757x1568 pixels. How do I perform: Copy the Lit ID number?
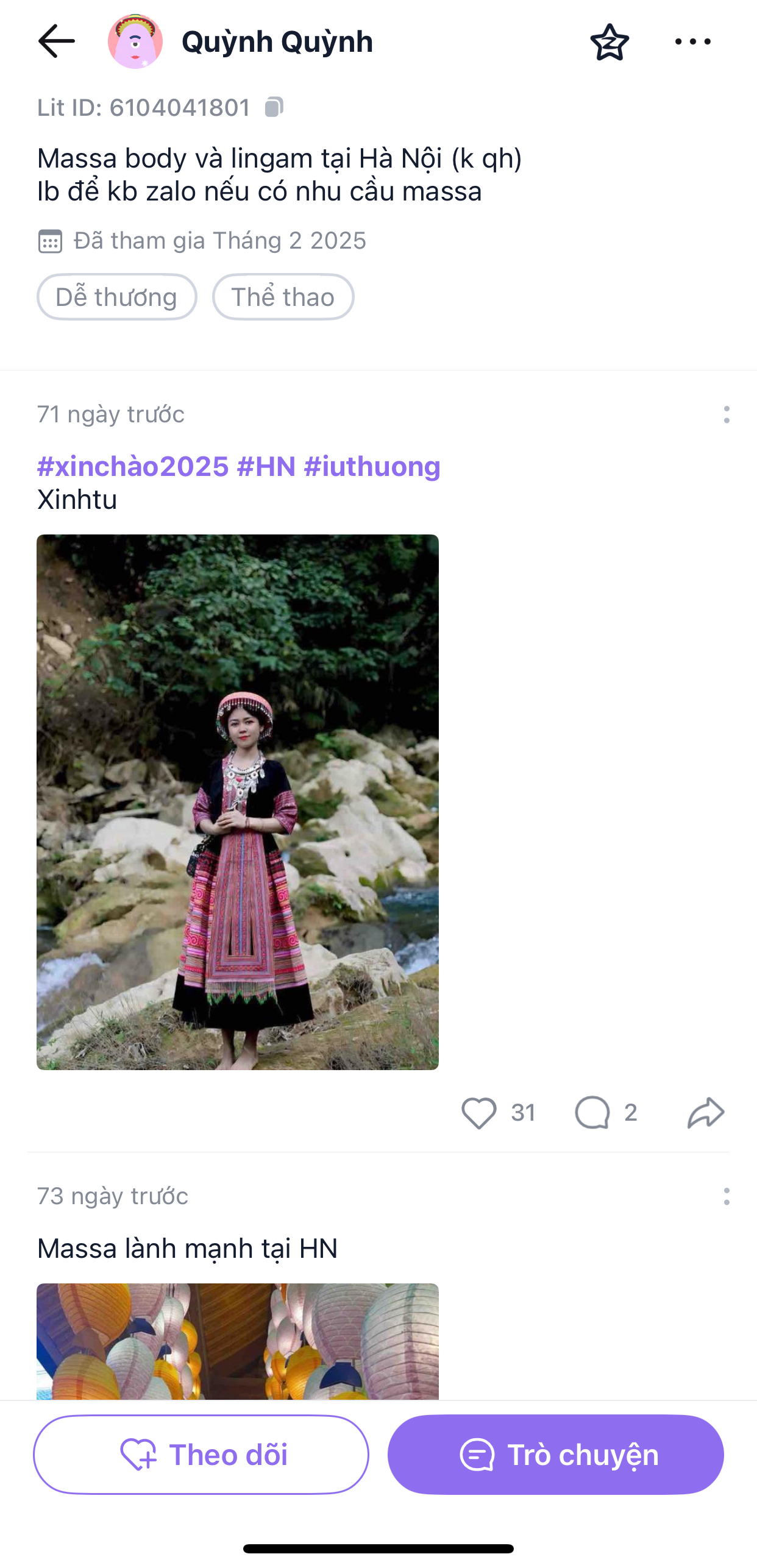(274, 107)
